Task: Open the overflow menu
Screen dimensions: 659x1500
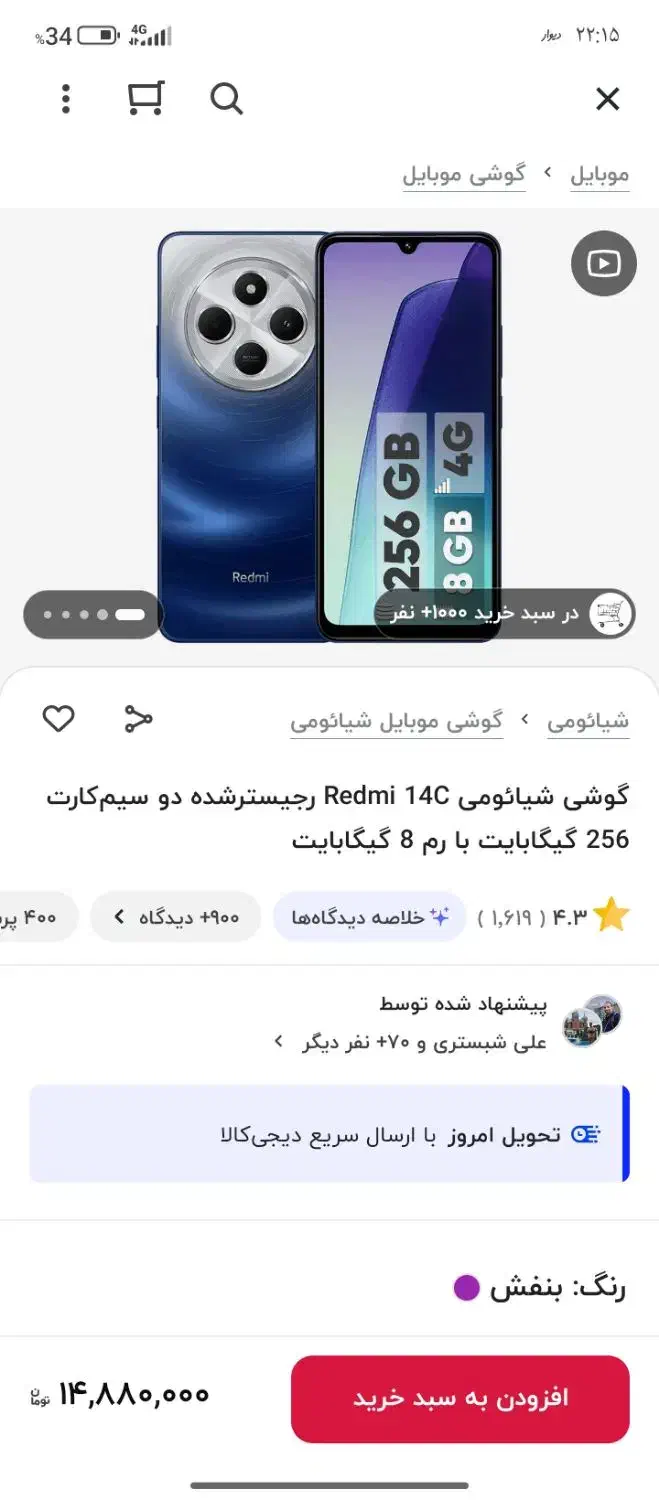Action: [x=66, y=99]
